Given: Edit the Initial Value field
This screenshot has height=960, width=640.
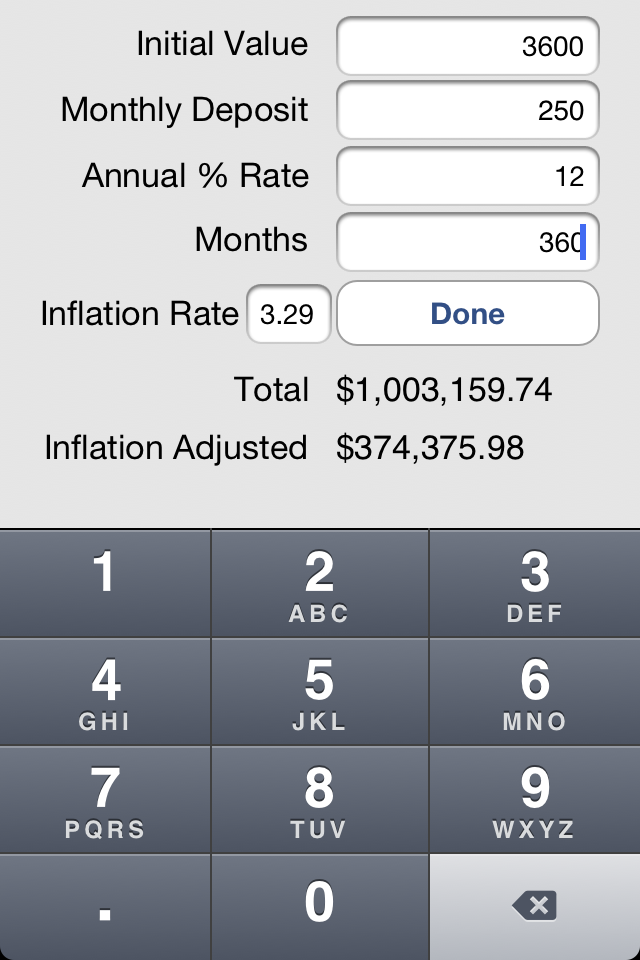Looking at the screenshot, I should point(467,46).
